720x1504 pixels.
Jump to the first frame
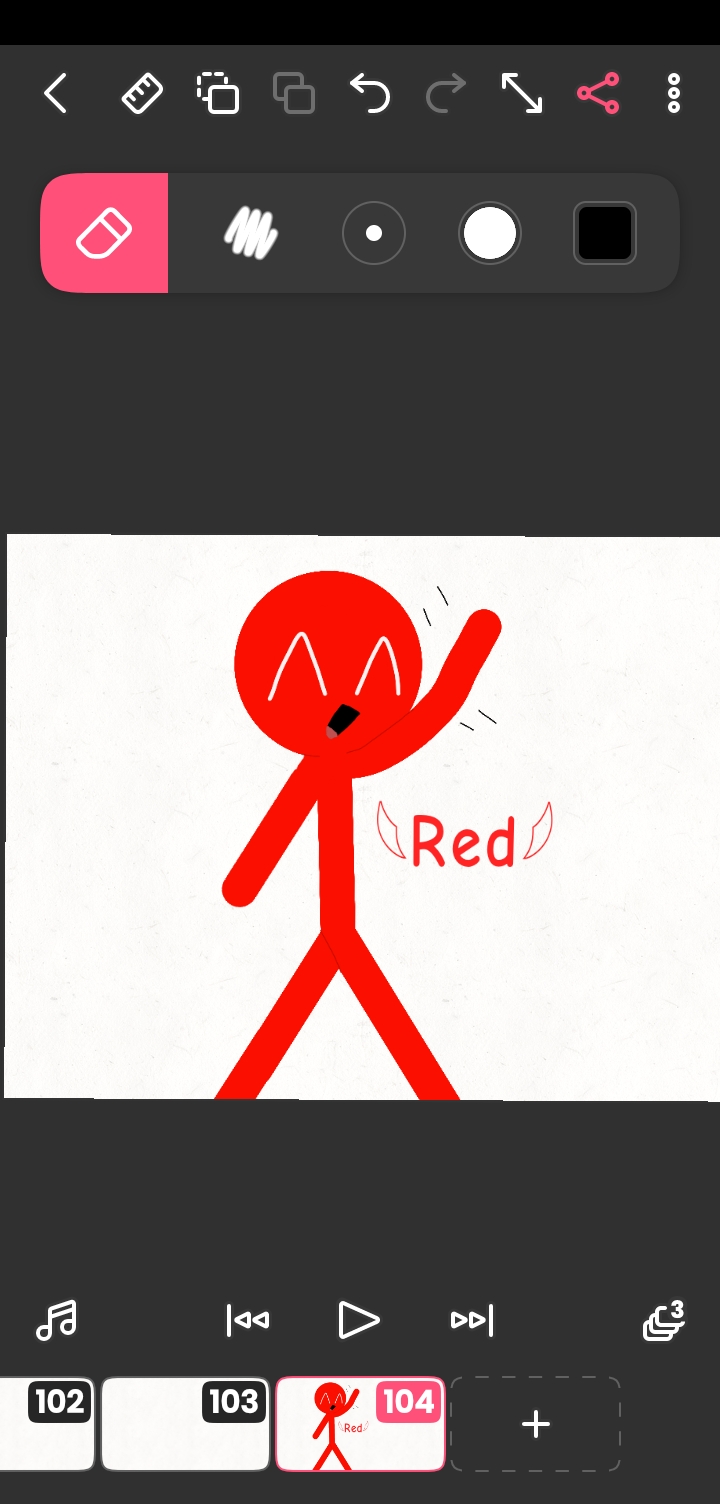tap(248, 1320)
